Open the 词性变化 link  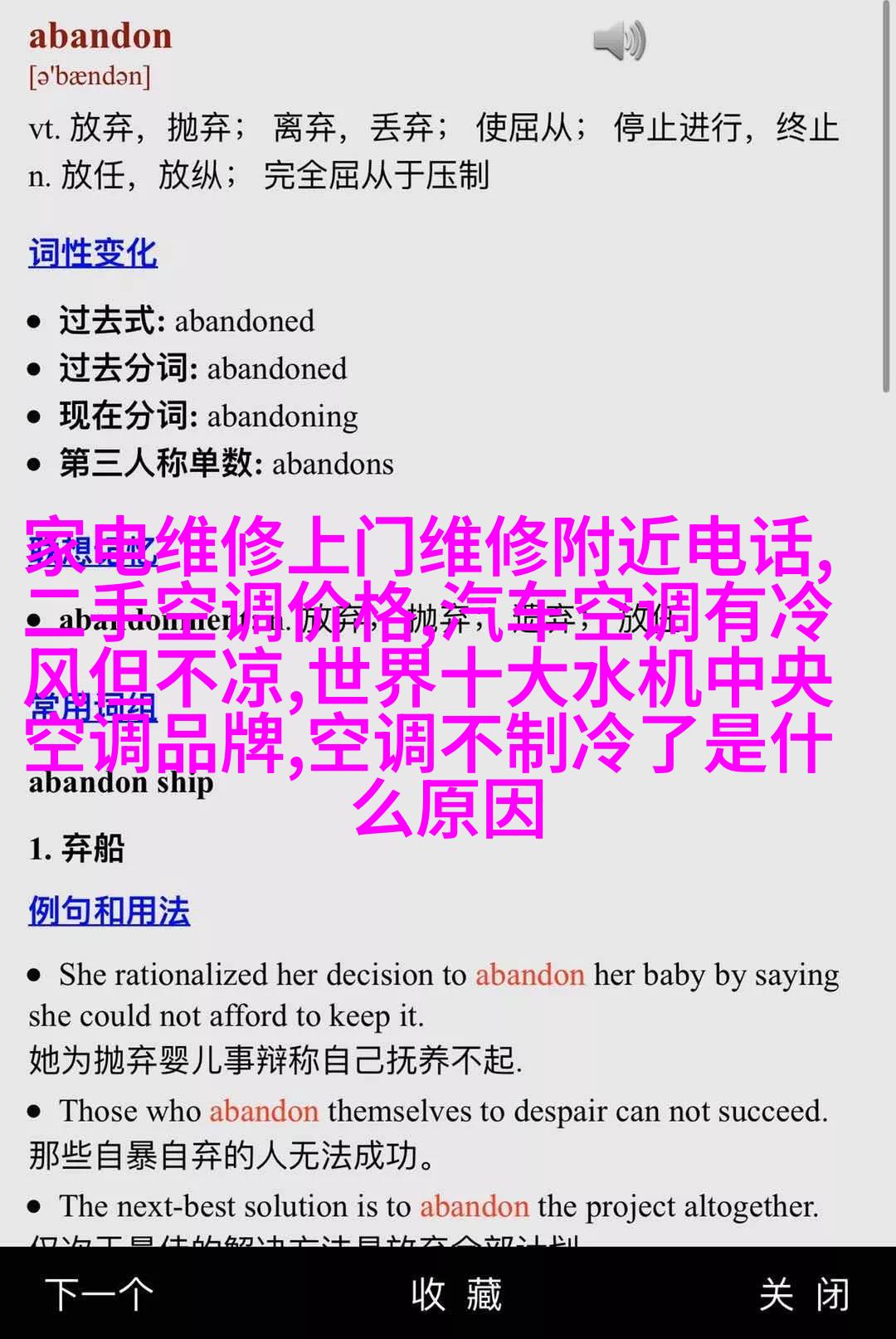[93, 253]
